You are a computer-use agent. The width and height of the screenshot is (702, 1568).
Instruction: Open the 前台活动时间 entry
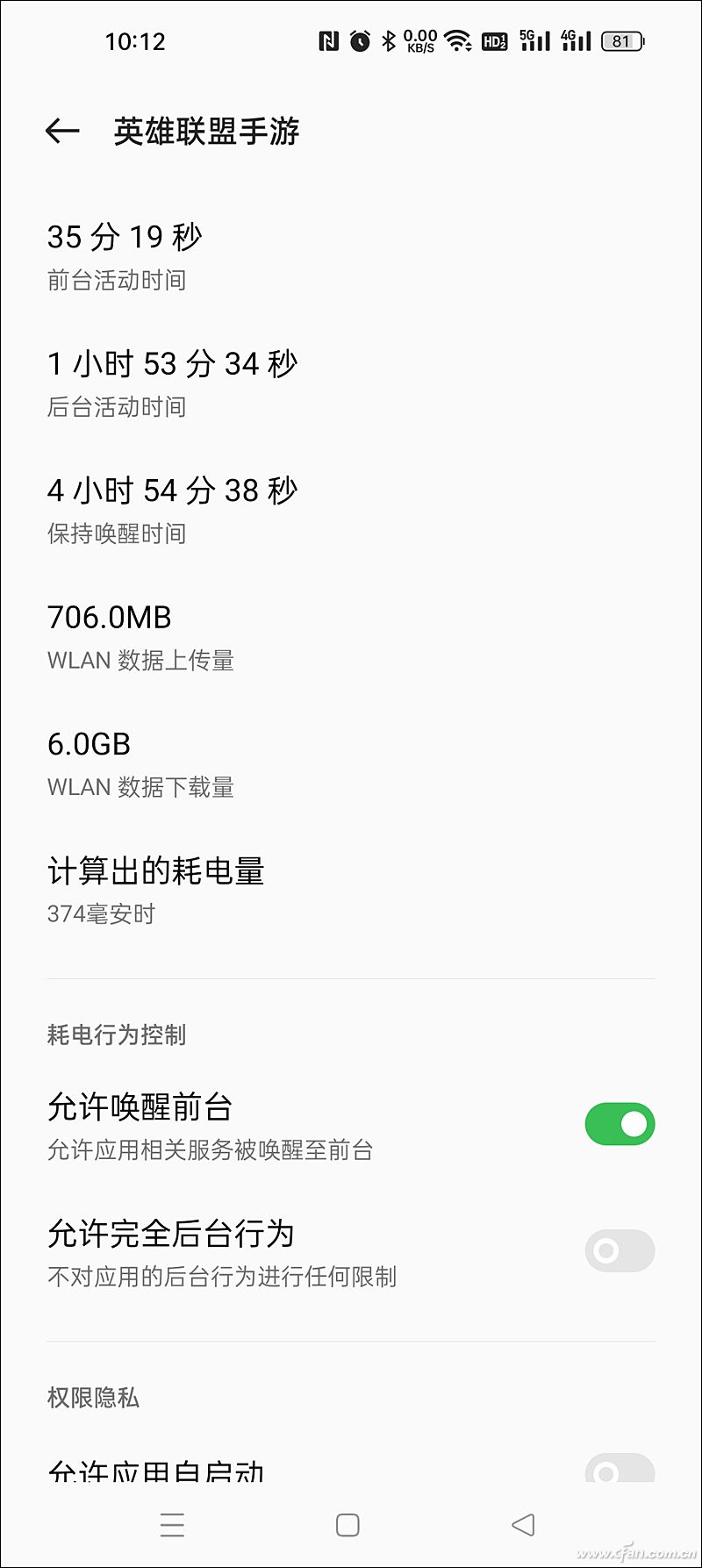[x=351, y=254]
